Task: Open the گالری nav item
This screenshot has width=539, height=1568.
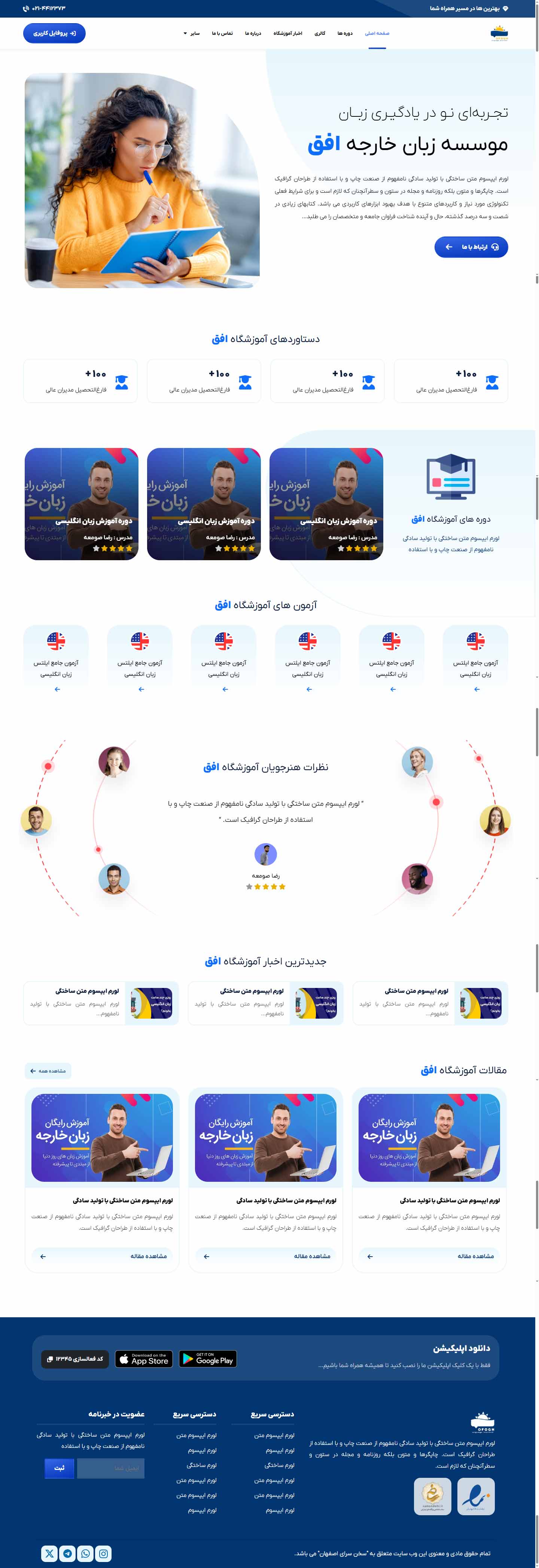Action: [x=320, y=33]
